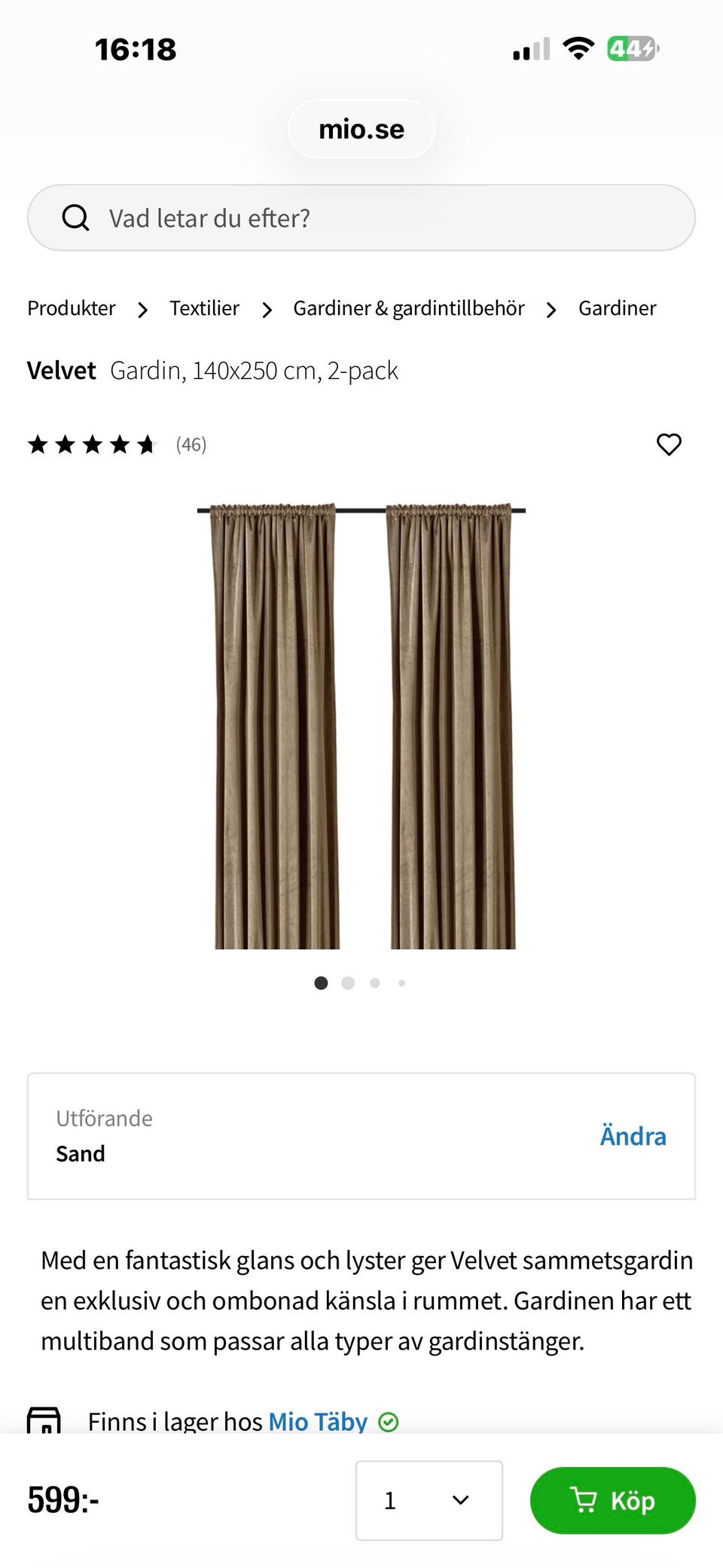Tap the chevron between Produkter and Textilier
Screen dimensions: 723x1568
click(x=142, y=309)
